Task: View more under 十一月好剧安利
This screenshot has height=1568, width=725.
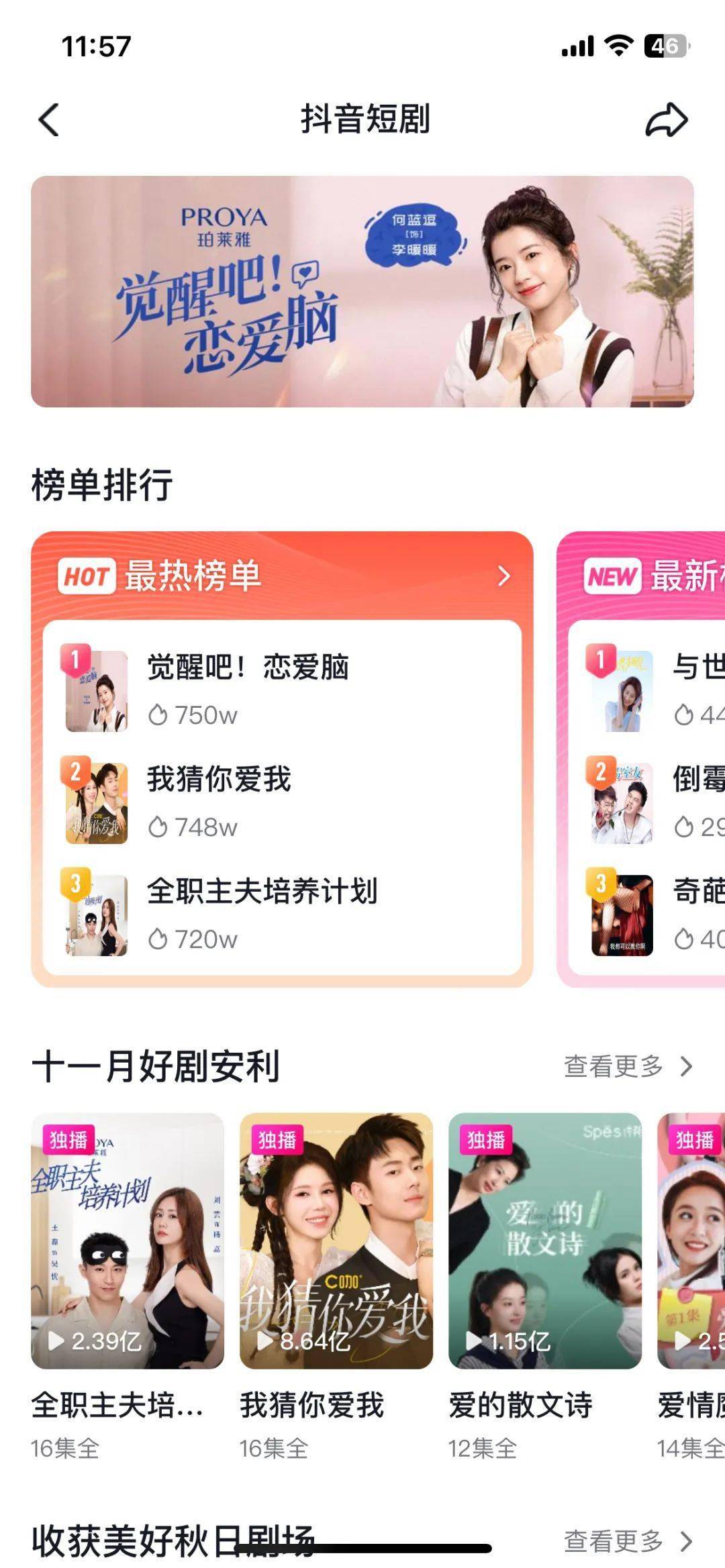Action: point(627,1065)
